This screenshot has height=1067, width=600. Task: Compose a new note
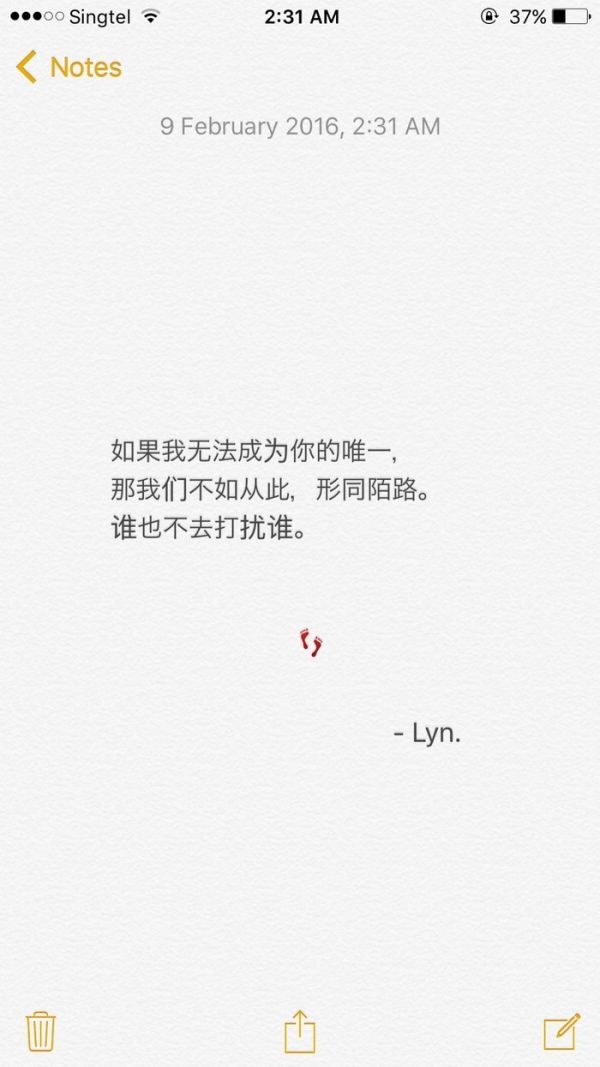tap(562, 1032)
